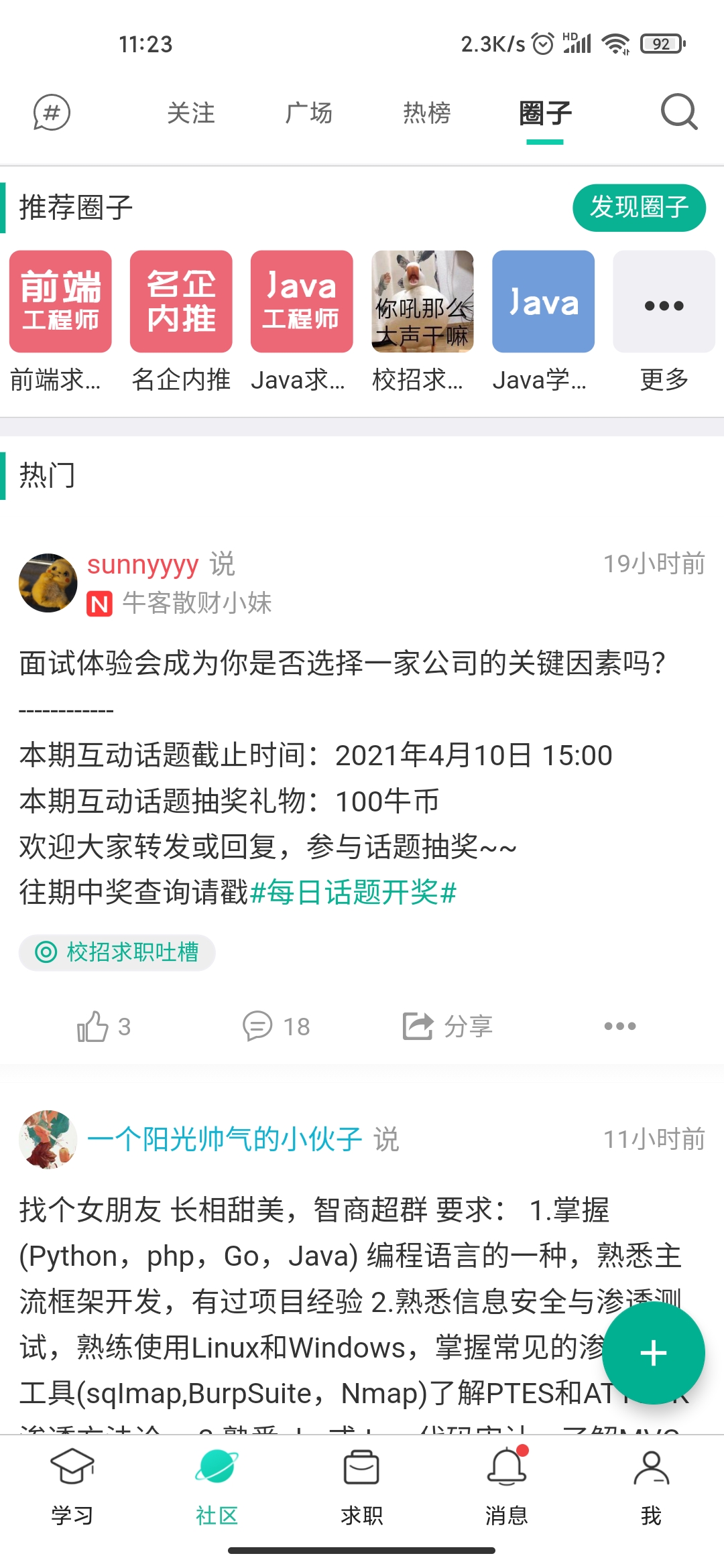Screen dimensions: 724x1568
Task: Open the #每日话题开奖# hashtag link
Action: click(353, 893)
